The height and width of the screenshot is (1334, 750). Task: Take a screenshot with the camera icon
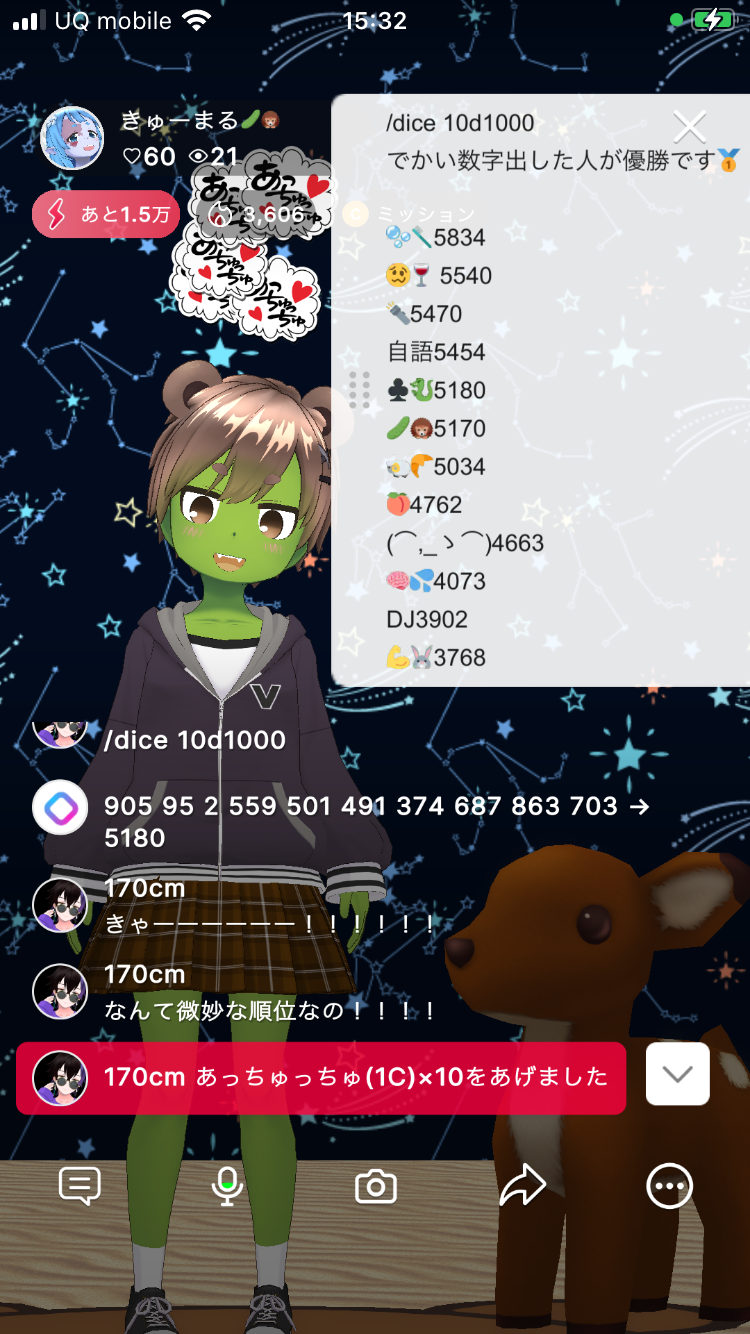(x=376, y=1187)
